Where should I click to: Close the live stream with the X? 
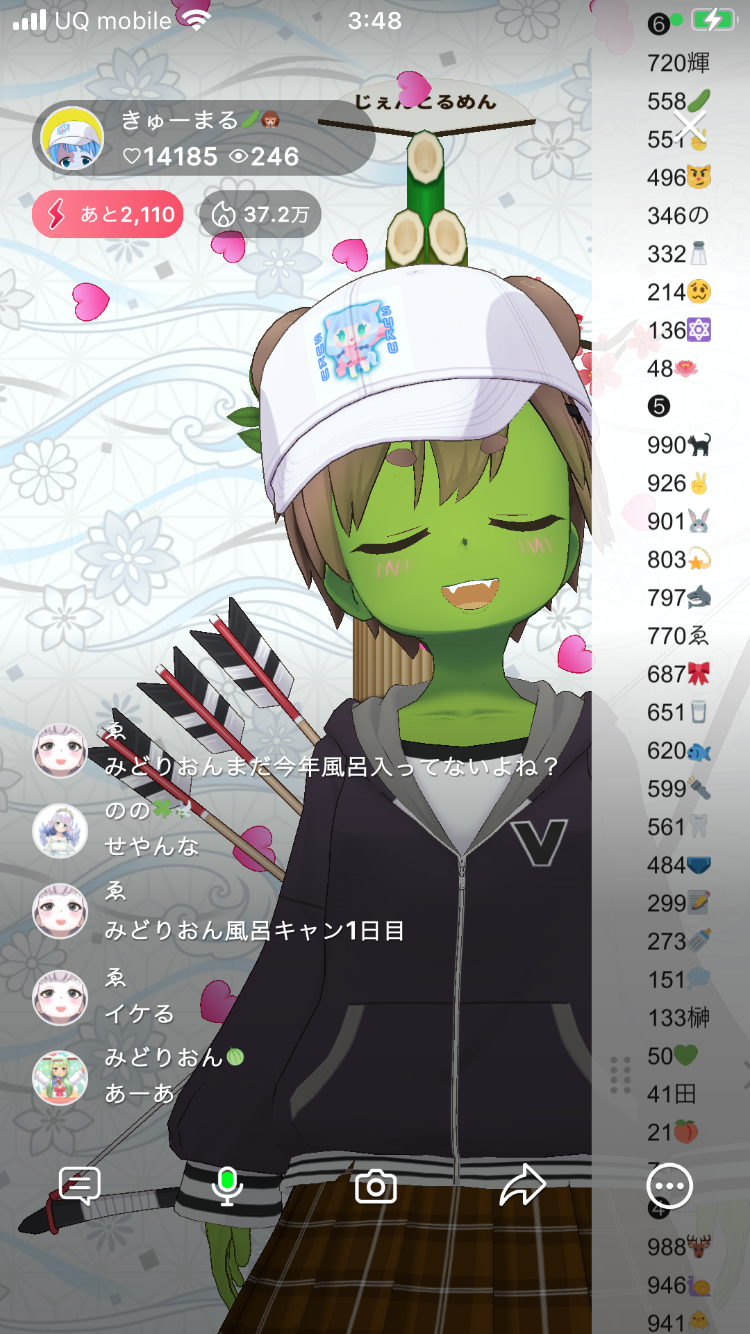coord(689,125)
